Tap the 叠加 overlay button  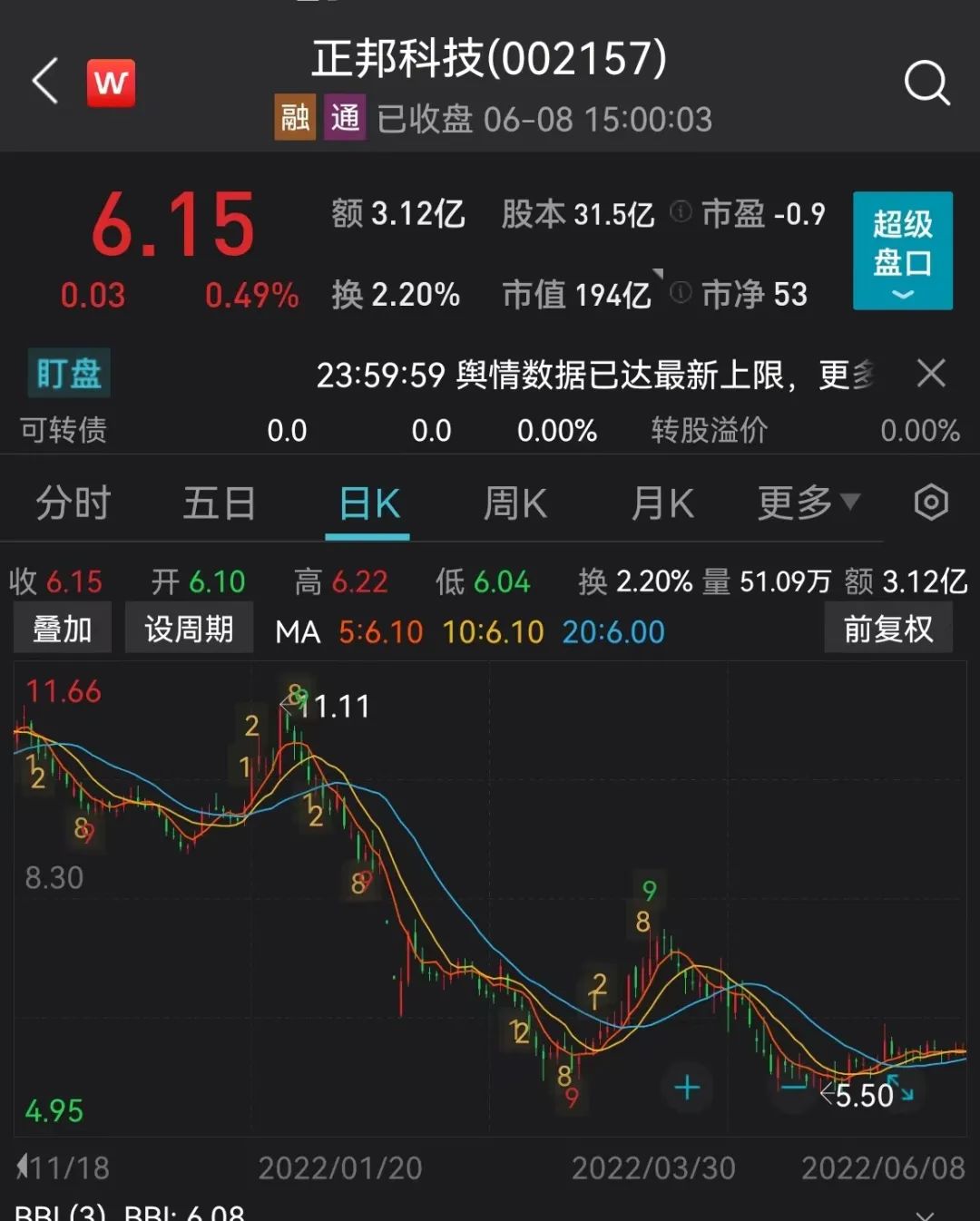[63, 629]
